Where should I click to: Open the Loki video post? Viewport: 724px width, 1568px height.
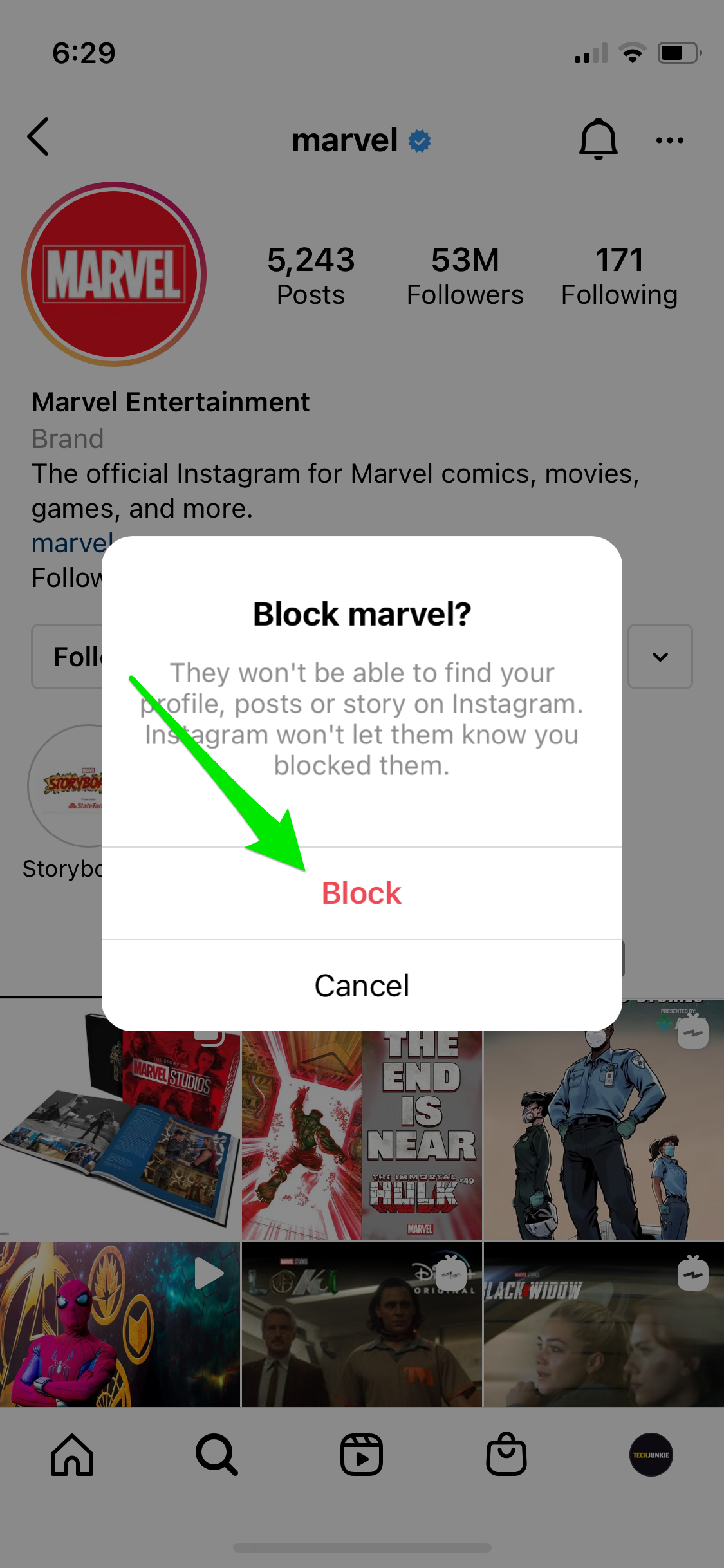(x=361, y=1325)
